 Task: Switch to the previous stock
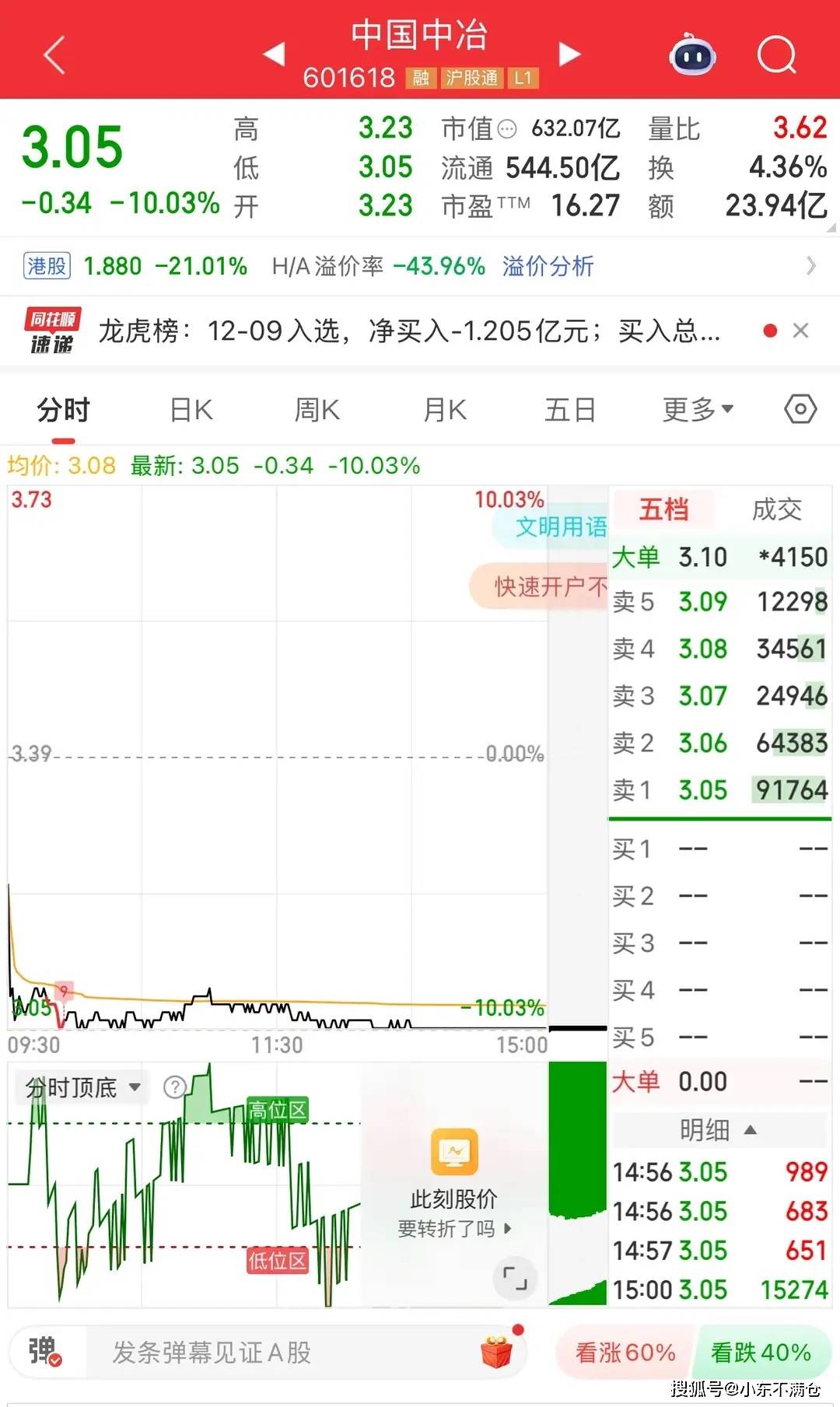pyautogui.click(x=274, y=54)
